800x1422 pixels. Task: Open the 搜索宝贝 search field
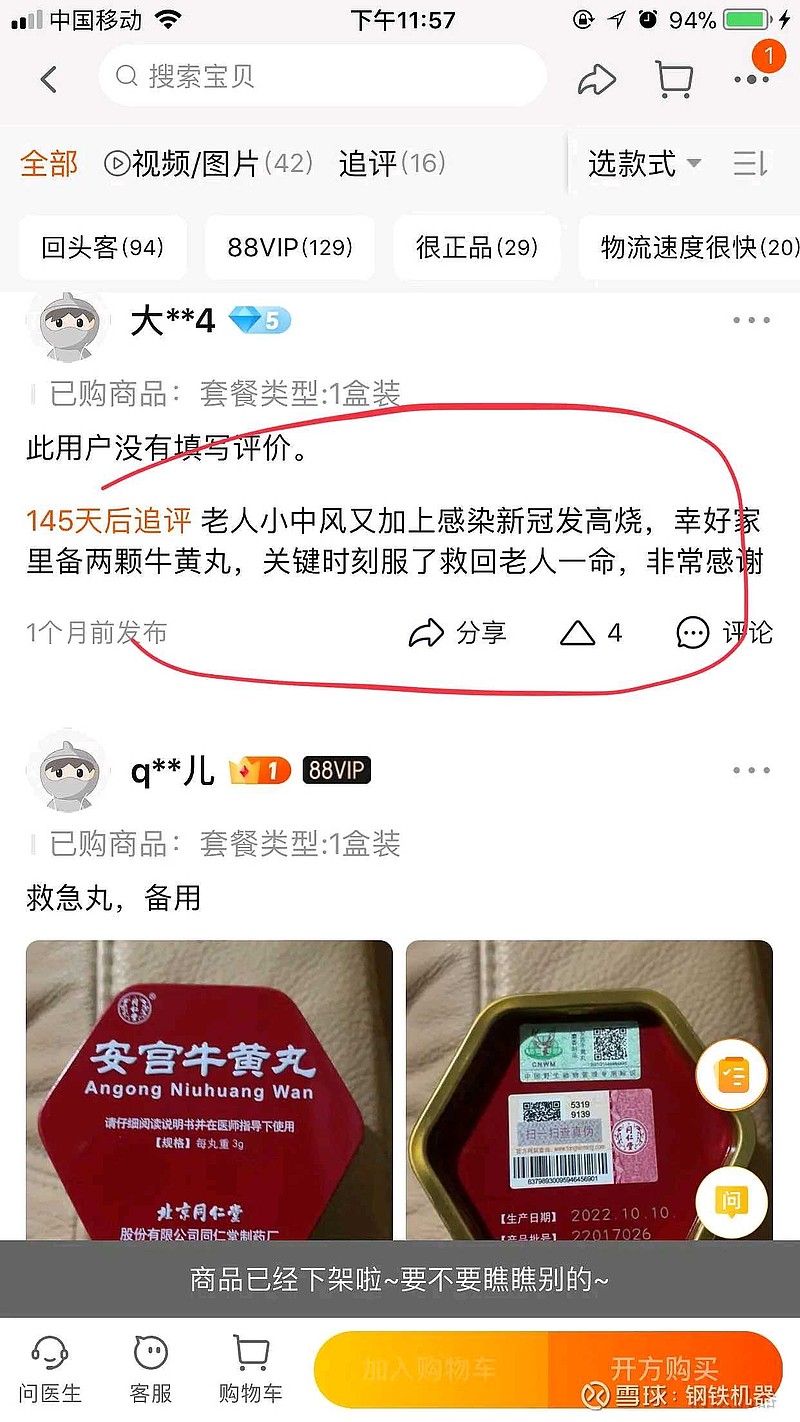pyautogui.click(x=322, y=76)
